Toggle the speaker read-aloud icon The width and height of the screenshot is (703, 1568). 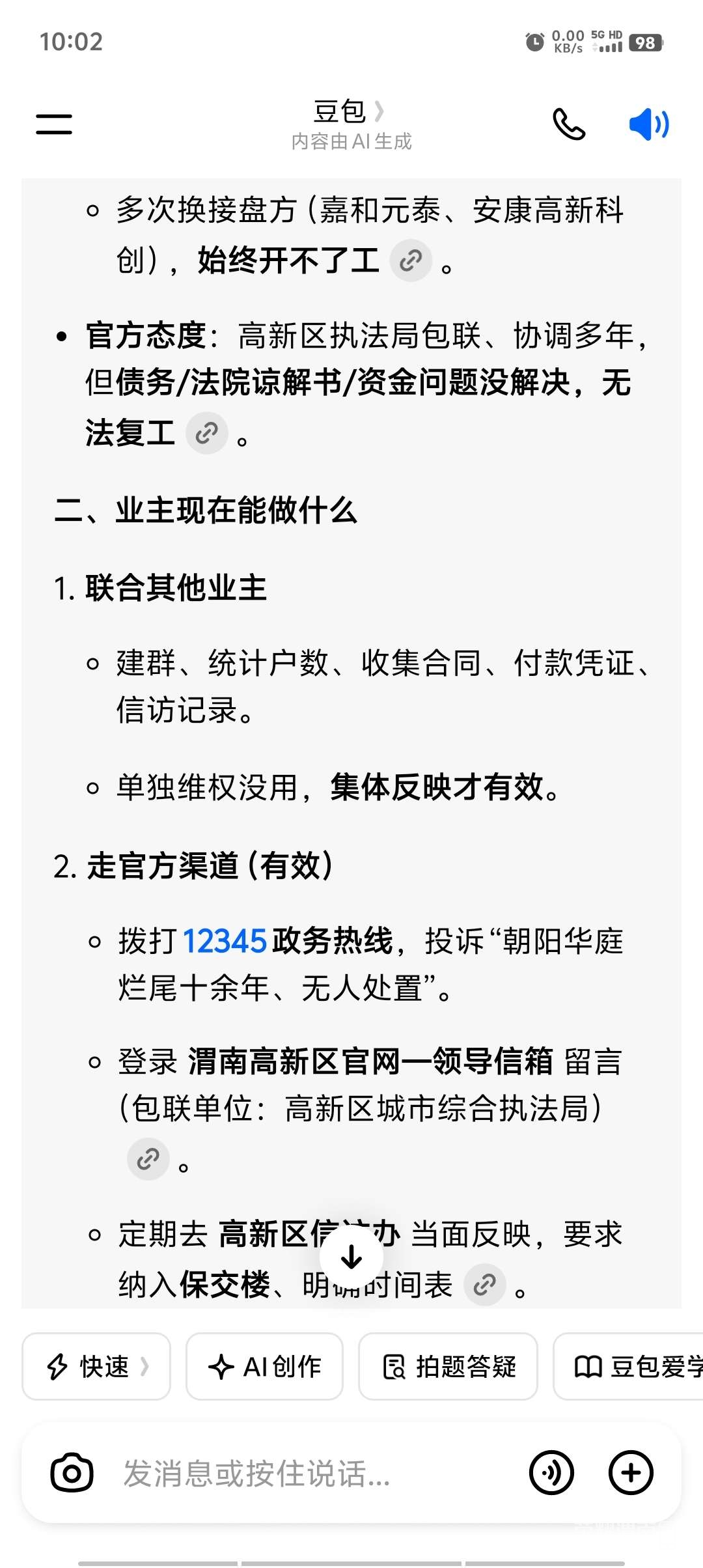pos(648,124)
